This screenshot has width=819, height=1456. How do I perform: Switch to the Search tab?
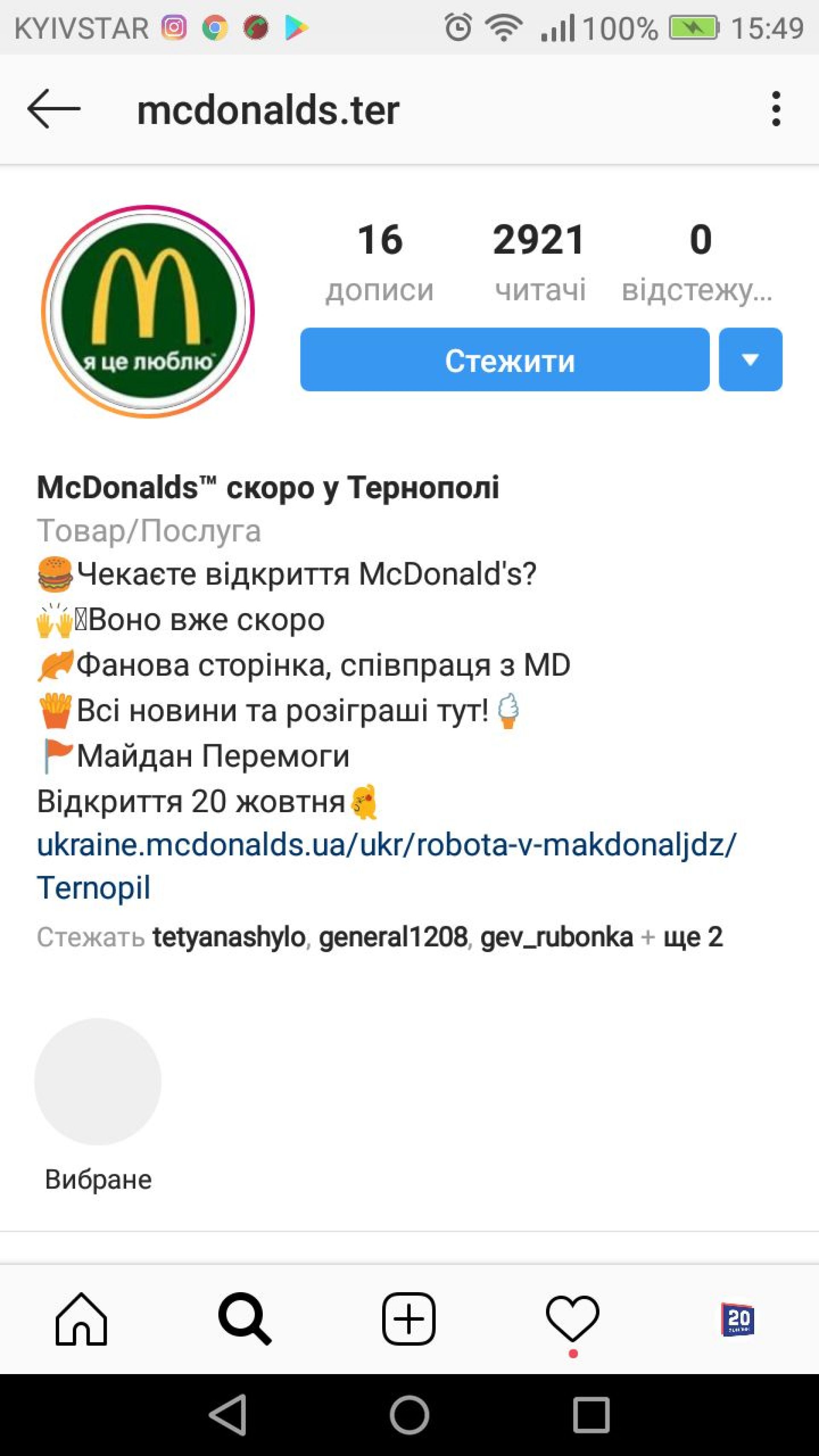(245, 1319)
